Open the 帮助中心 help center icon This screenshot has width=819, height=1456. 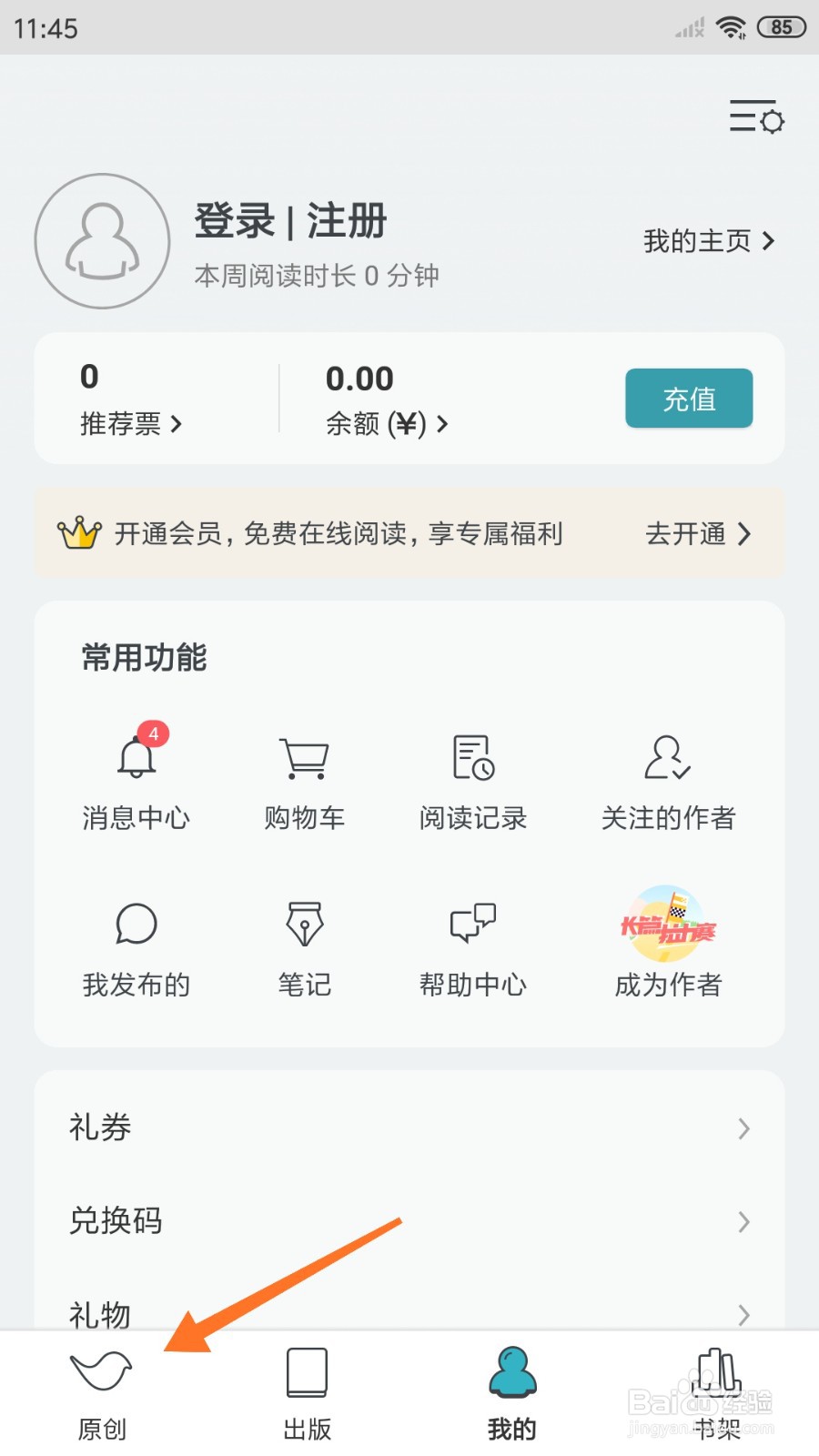pyautogui.click(x=472, y=924)
